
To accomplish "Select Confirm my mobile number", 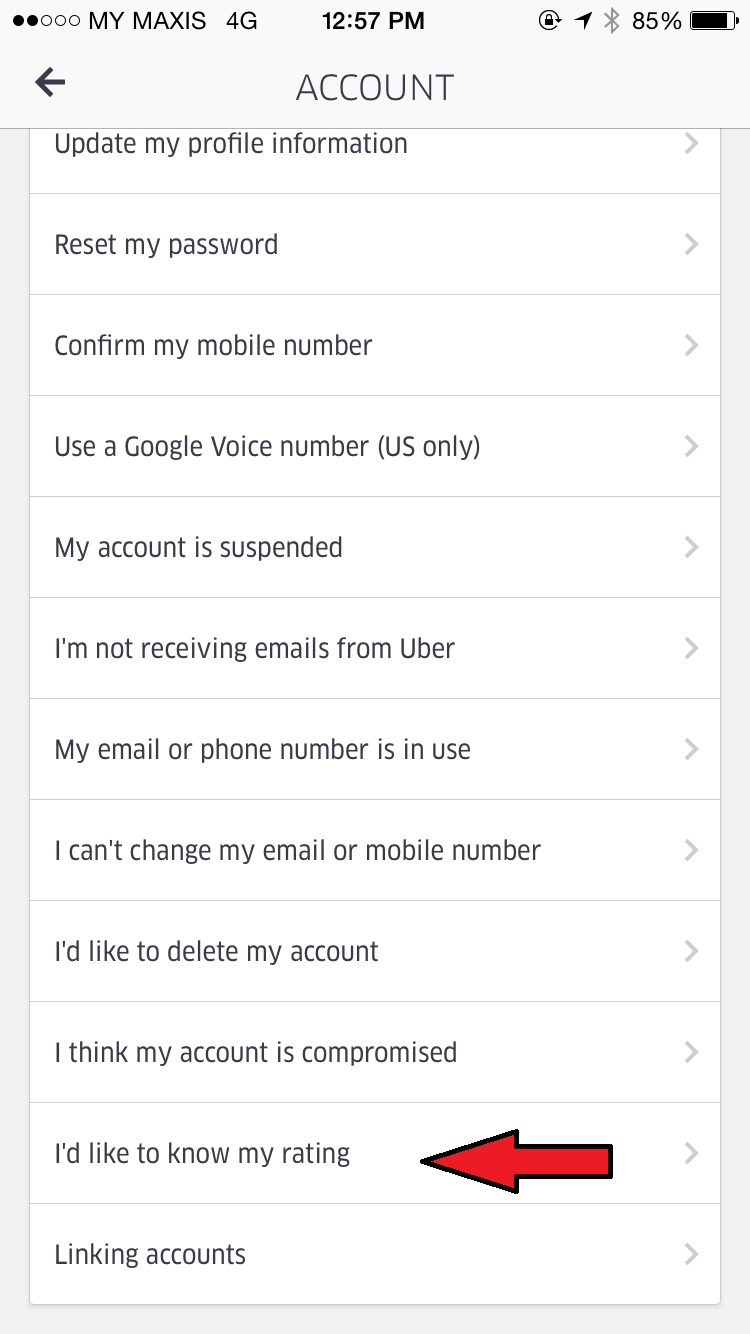I will (375, 345).
